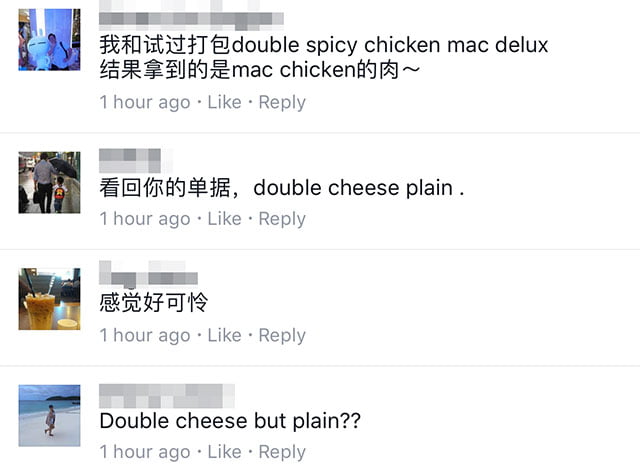Like the 'Double cheese but plain??' comment
The width and height of the screenshot is (640, 475).
coord(224,452)
